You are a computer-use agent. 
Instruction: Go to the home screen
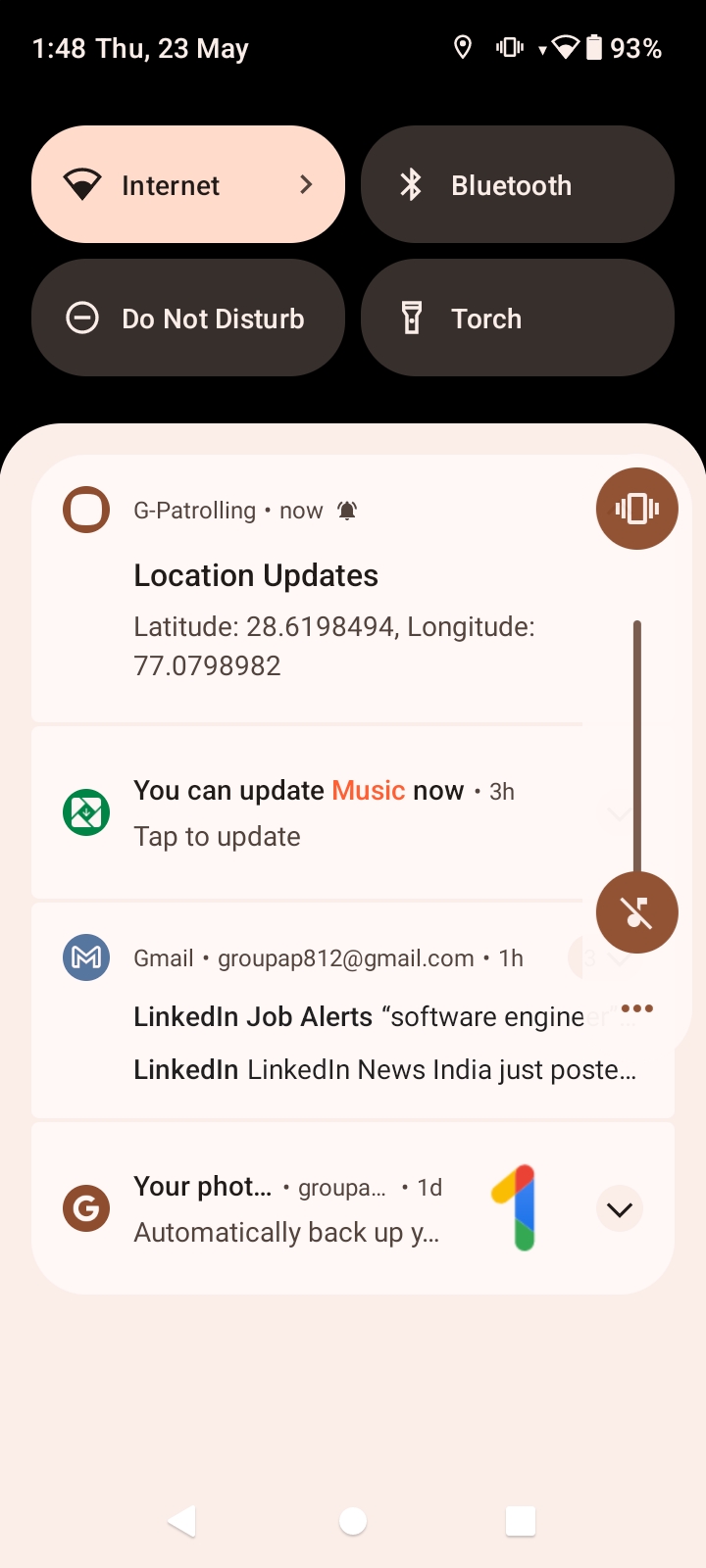(353, 1521)
